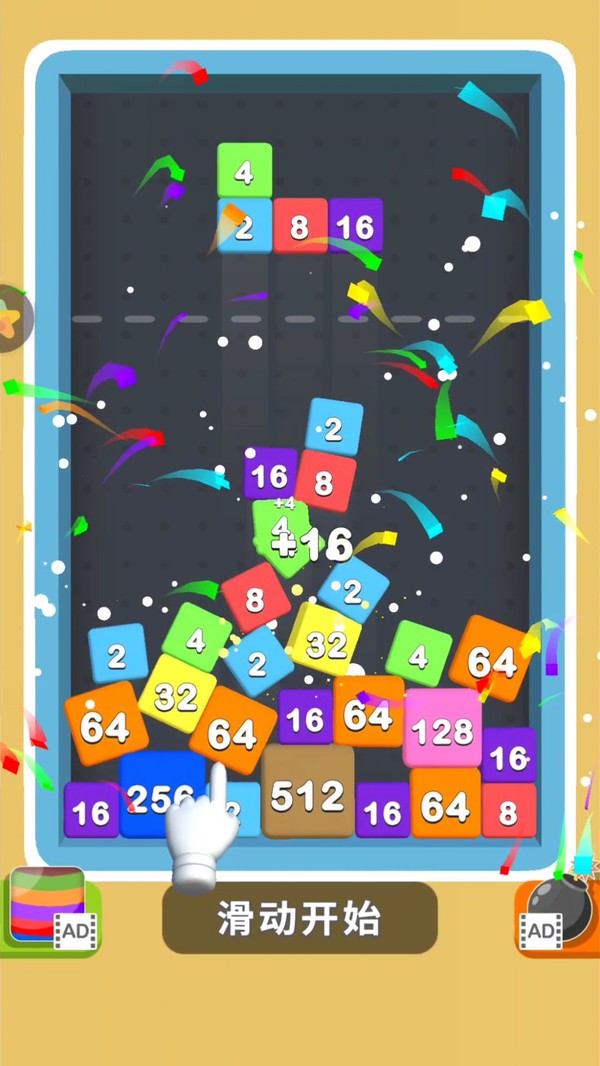Activate the bomb ad power-up

[x=558, y=912]
